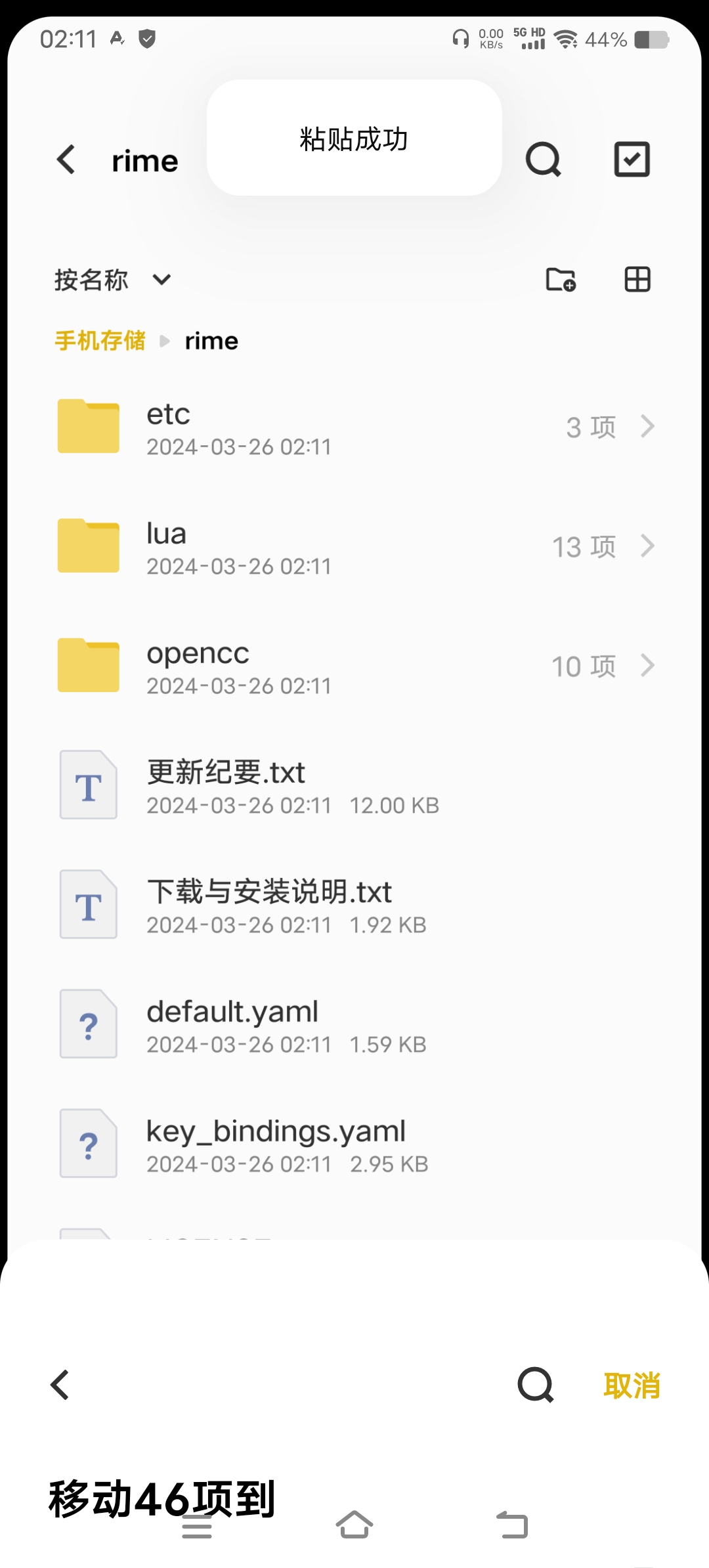Screen dimensions: 709x1568
Task: Open the etc folder
Action: (x=354, y=427)
